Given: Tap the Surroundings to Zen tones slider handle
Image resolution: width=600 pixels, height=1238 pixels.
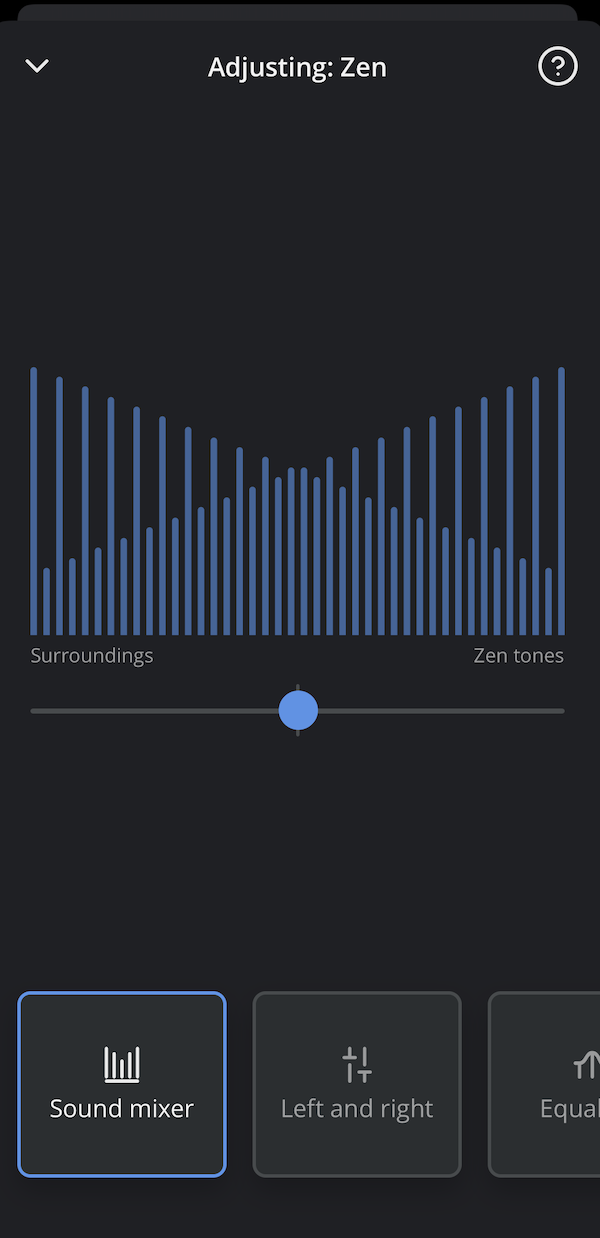Looking at the screenshot, I should point(298,711).
